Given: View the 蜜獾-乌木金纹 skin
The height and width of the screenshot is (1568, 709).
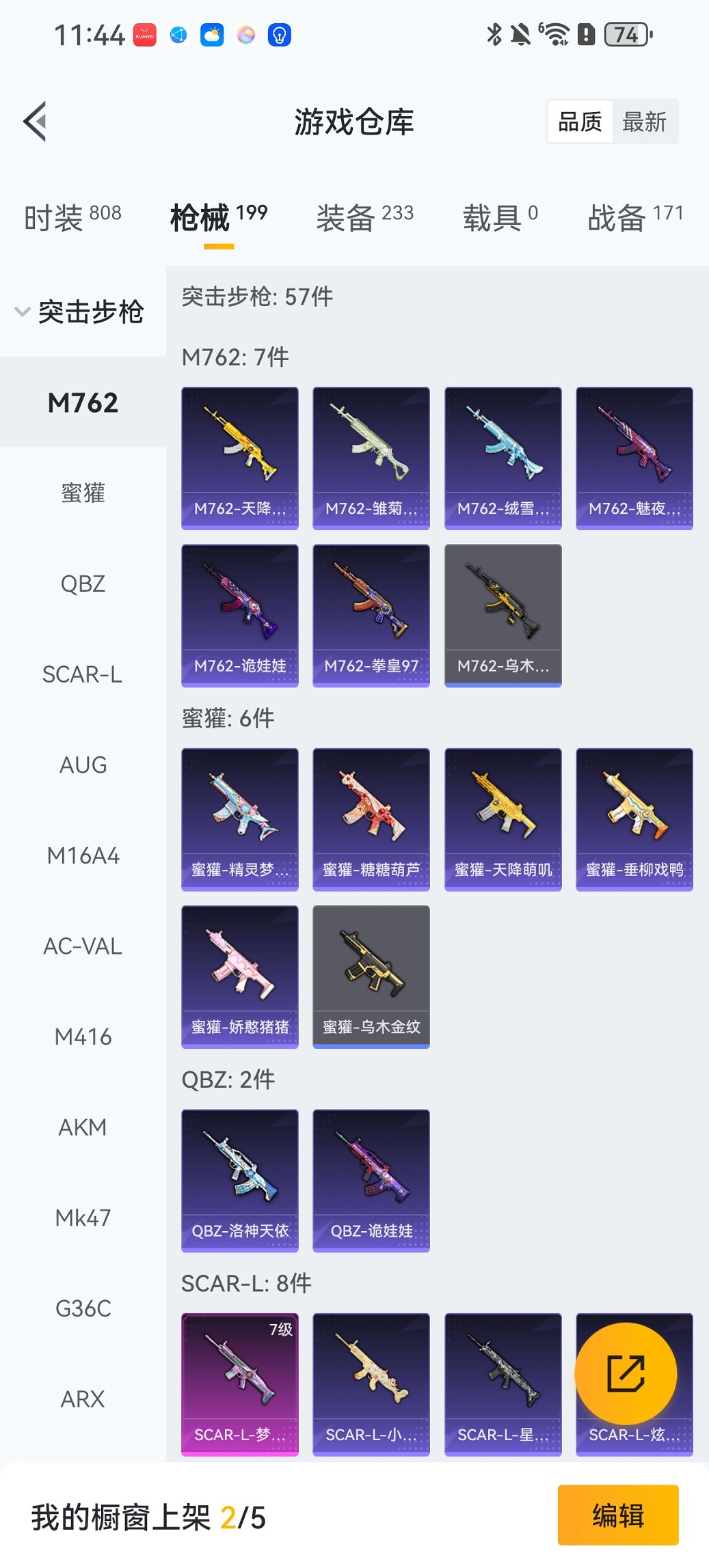Looking at the screenshot, I should [x=371, y=976].
